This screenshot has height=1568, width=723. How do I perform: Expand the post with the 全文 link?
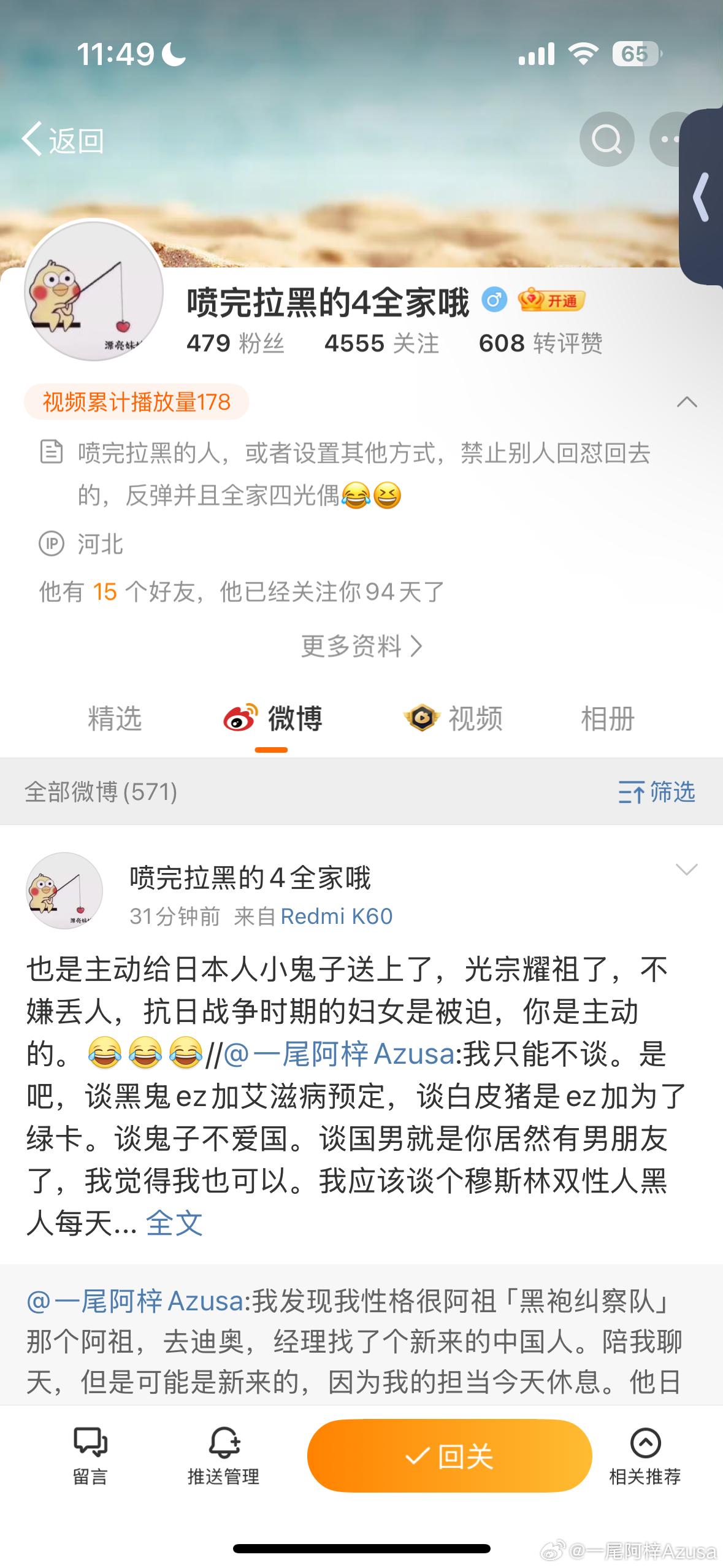pos(174,1223)
